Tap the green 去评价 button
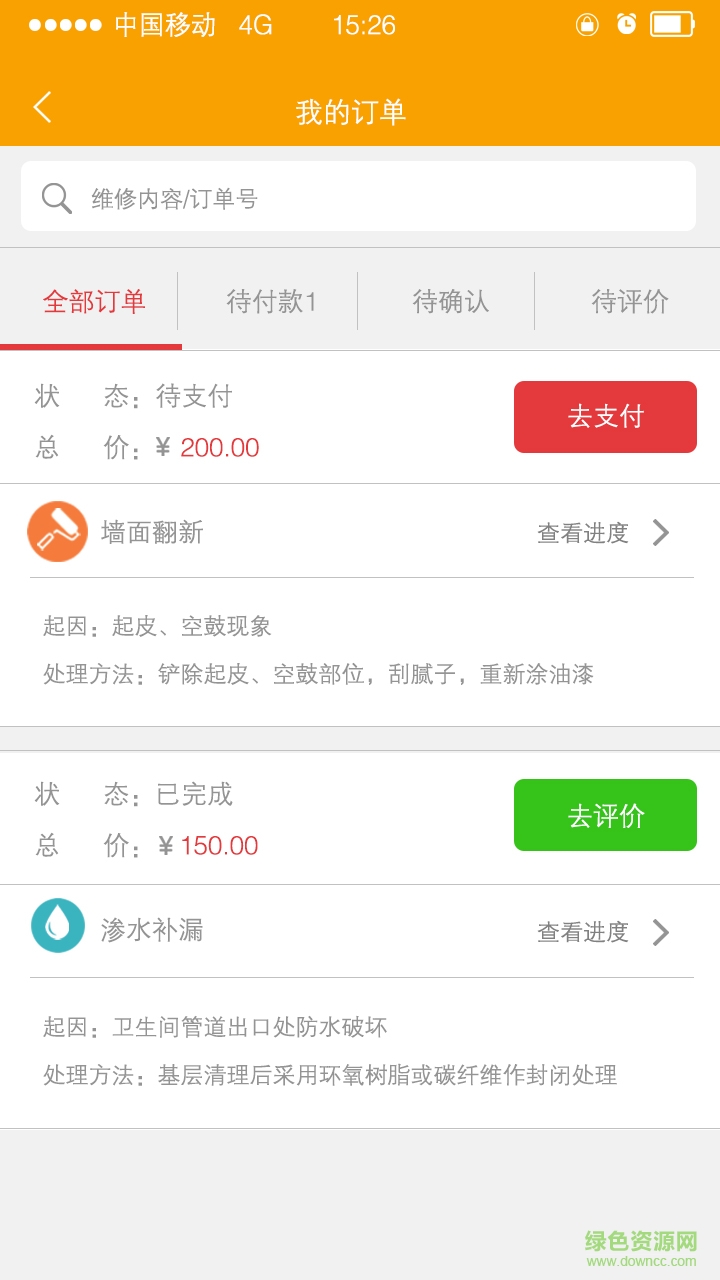Viewport: 720px width, 1280px height. [605, 815]
